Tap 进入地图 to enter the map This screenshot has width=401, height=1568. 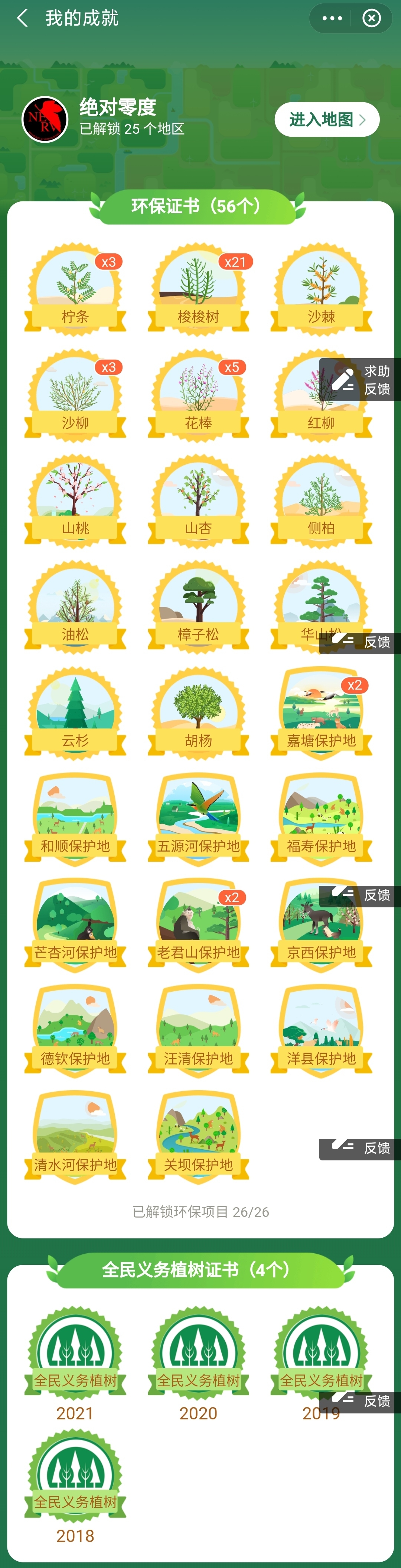(326, 119)
